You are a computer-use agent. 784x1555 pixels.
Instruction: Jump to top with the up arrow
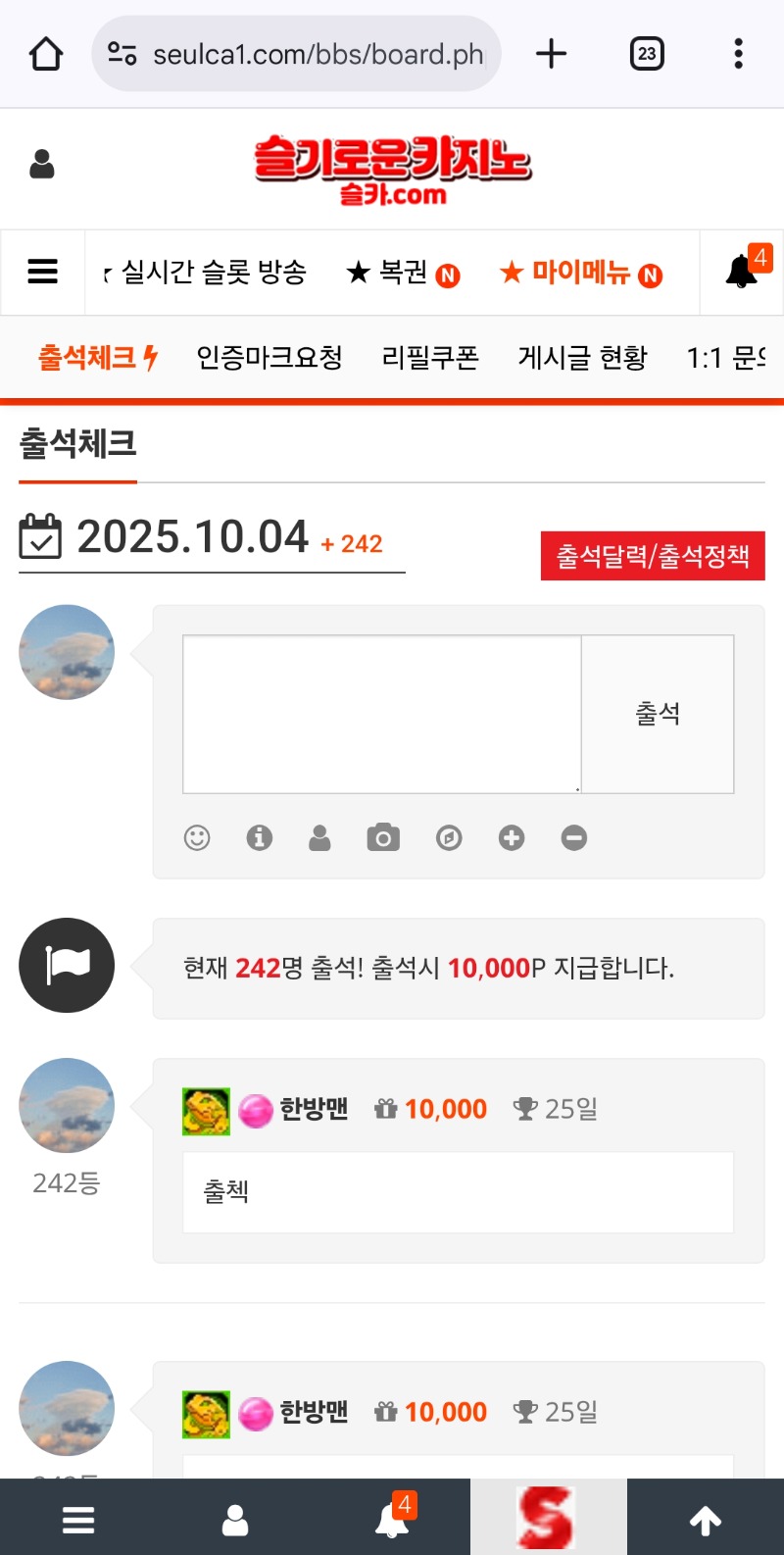[706, 1520]
